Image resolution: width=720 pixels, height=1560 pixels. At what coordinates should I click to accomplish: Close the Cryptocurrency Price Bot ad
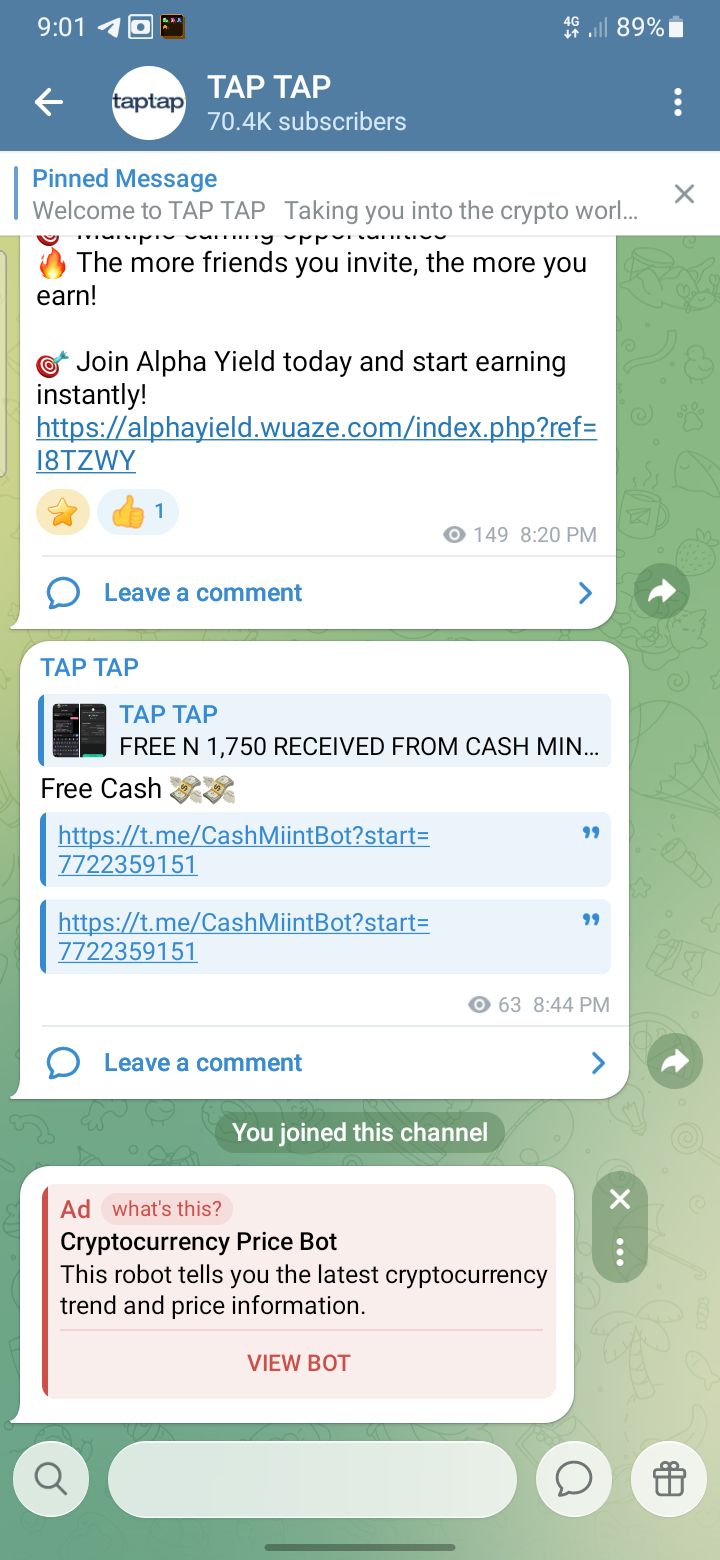[620, 1199]
